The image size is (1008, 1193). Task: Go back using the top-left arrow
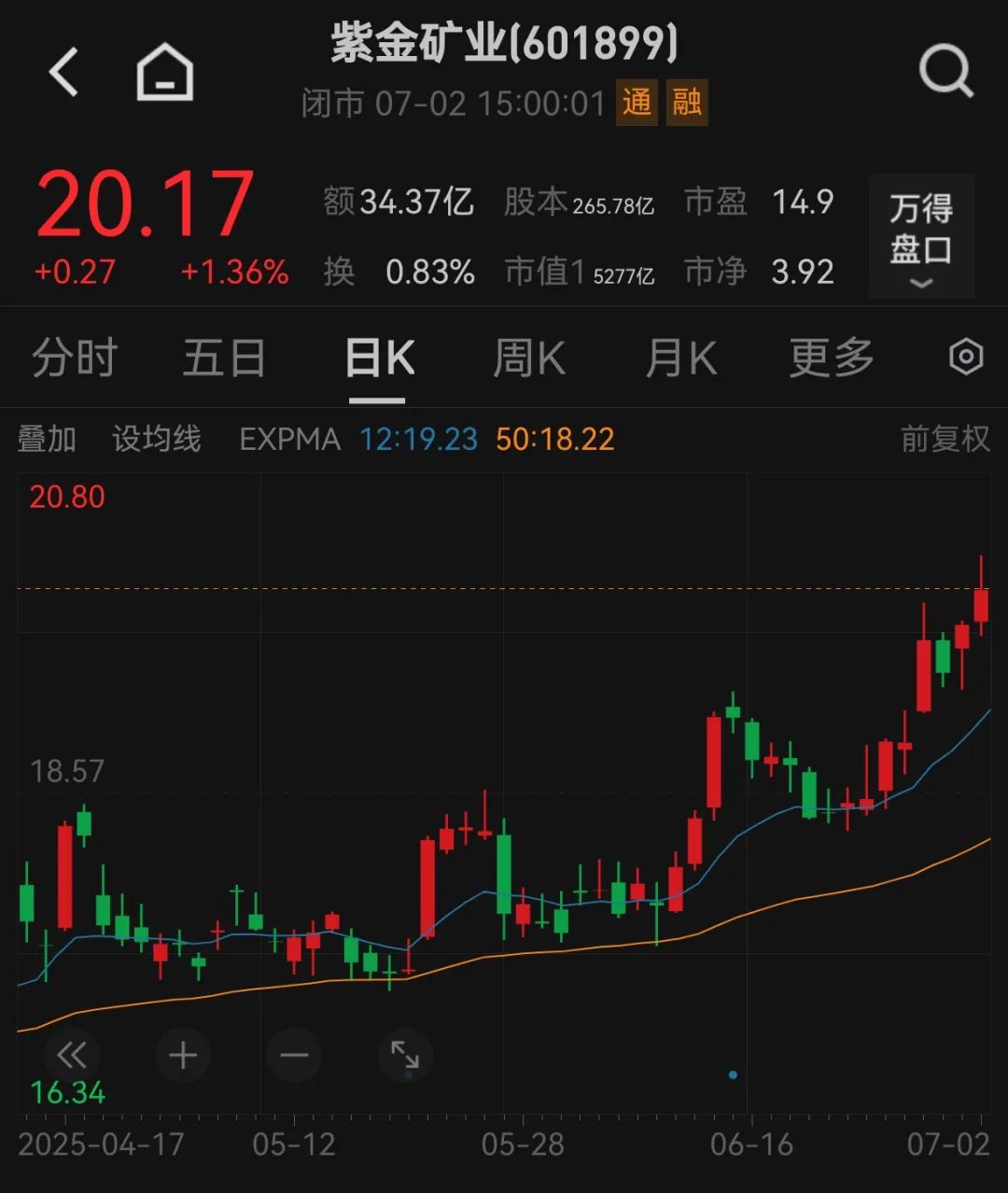pos(63,73)
